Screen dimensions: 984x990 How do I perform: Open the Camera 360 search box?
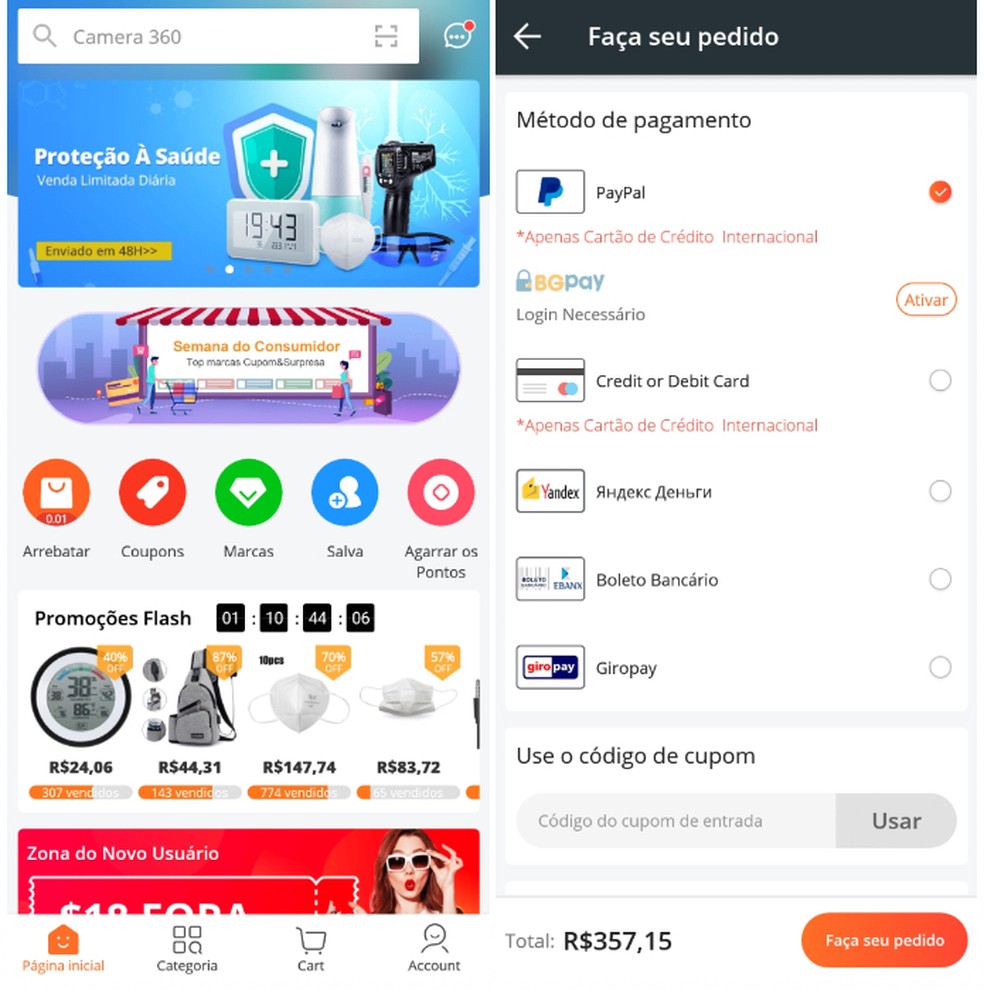point(200,38)
